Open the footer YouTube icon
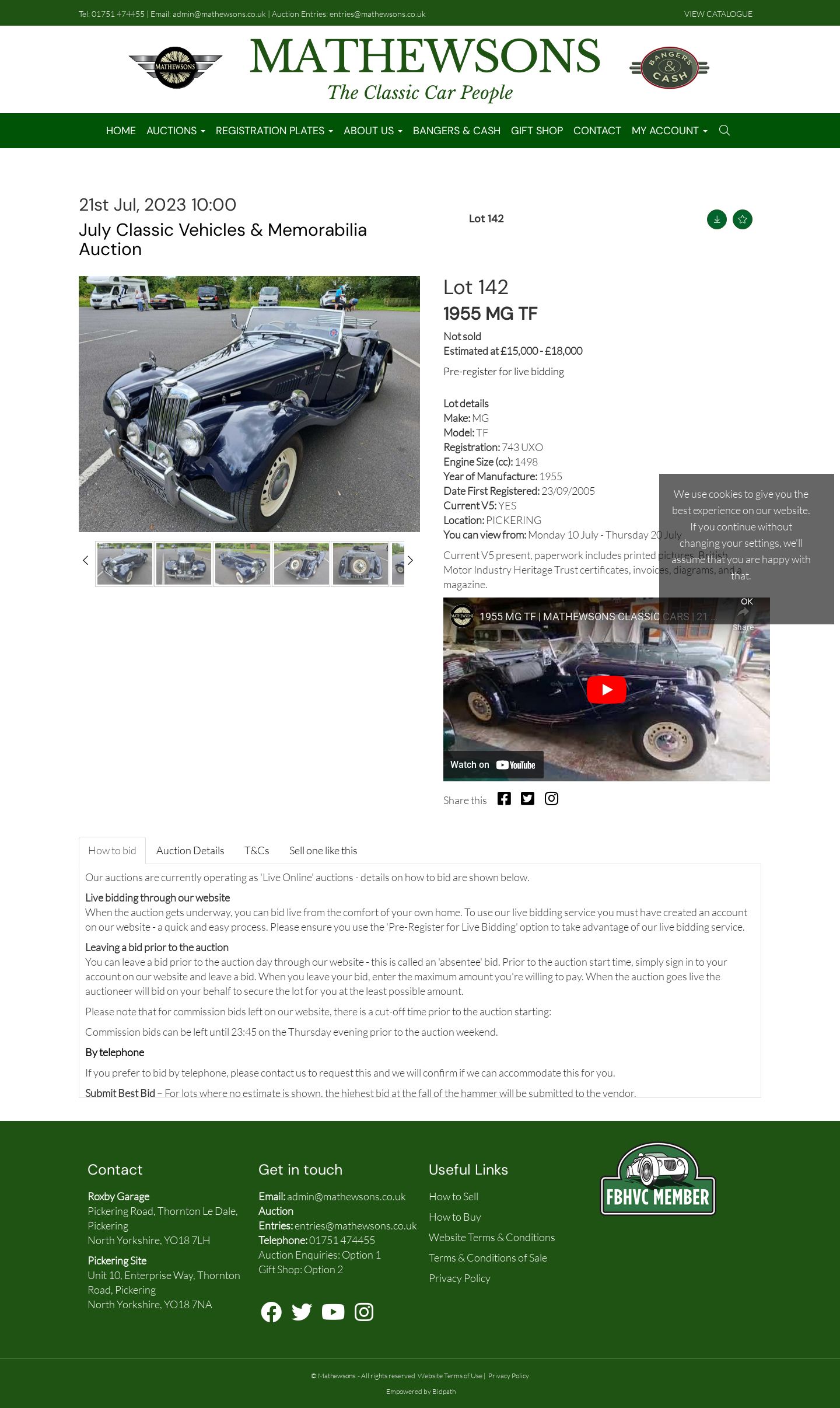This screenshot has width=840, height=1408. pos(333,1312)
